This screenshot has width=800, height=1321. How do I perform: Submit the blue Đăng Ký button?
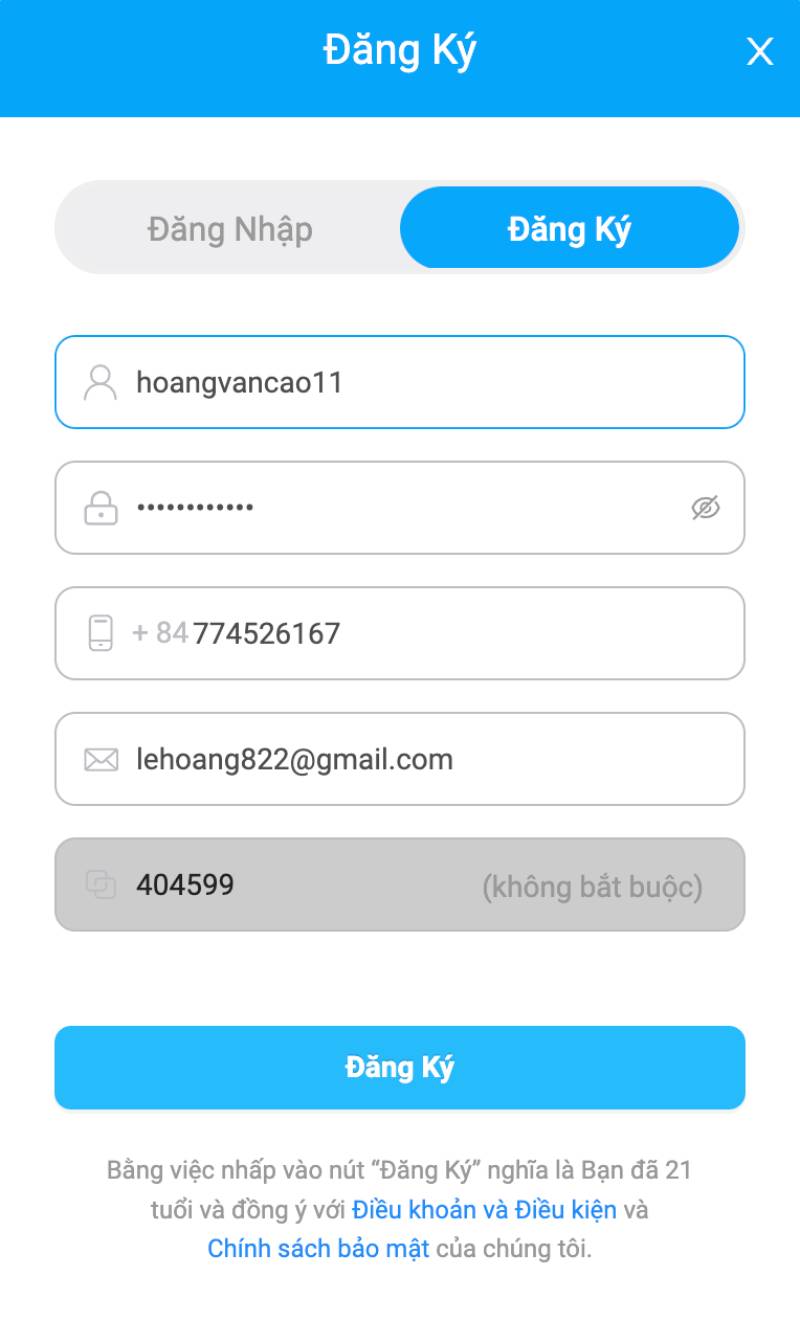(x=400, y=1067)
